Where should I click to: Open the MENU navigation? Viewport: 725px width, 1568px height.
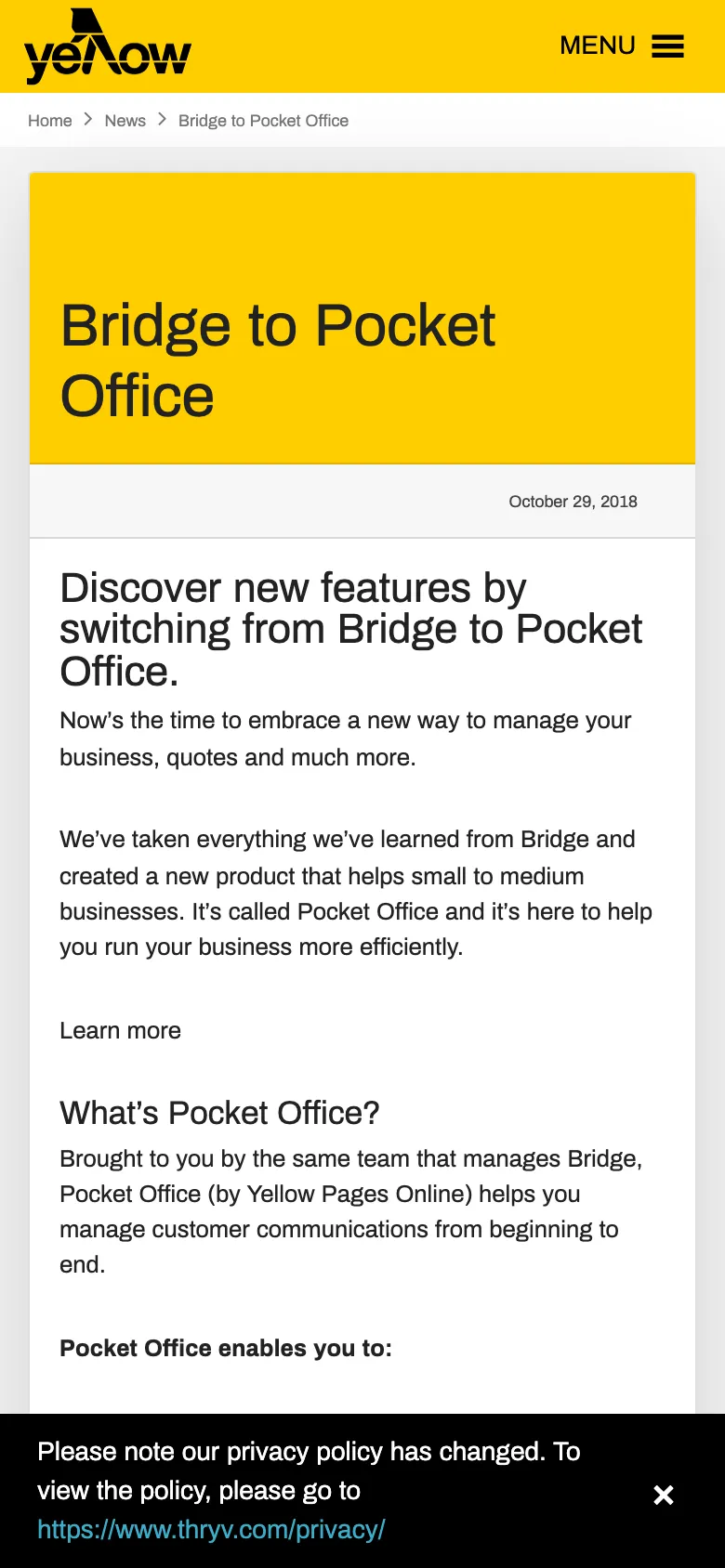(x=597, y=46)
